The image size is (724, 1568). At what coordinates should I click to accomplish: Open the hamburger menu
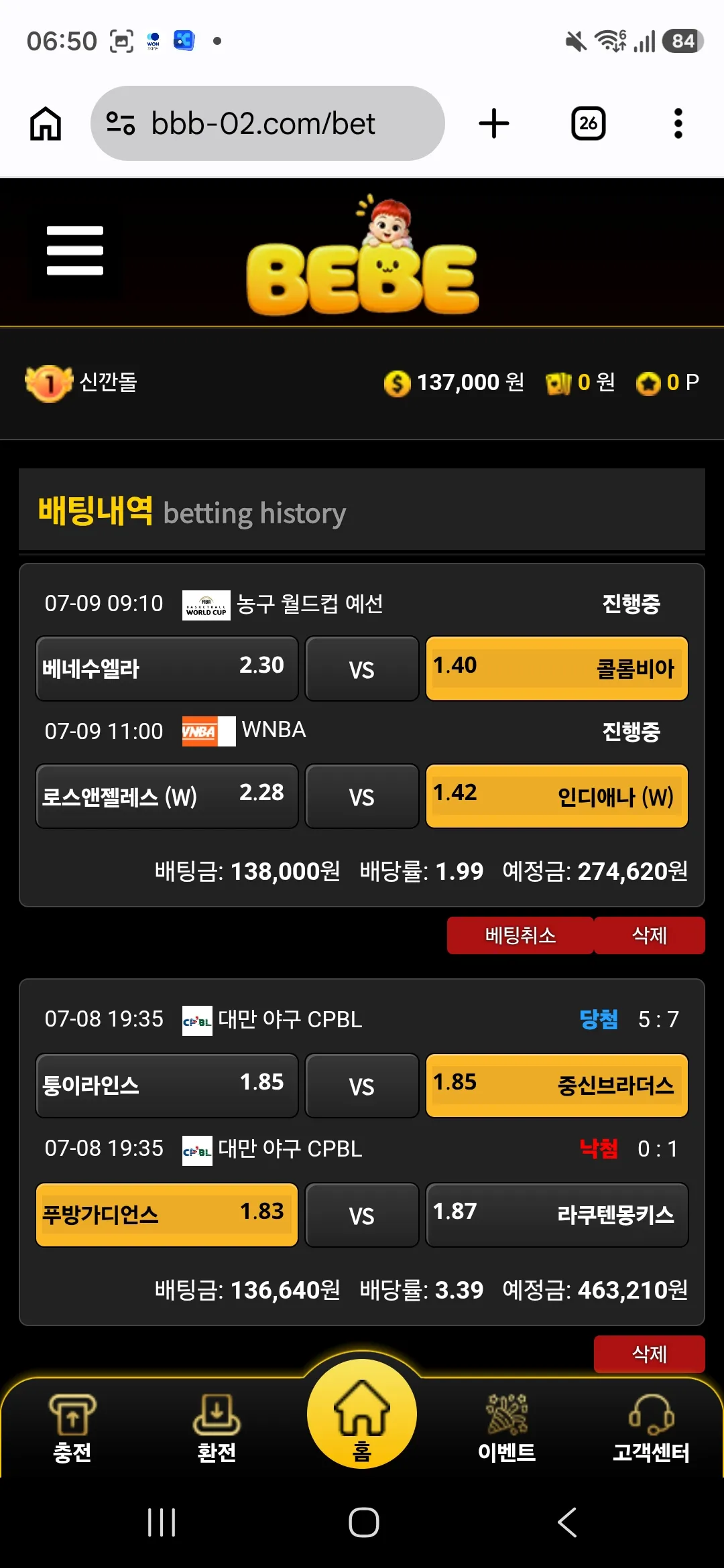(75, 251)
